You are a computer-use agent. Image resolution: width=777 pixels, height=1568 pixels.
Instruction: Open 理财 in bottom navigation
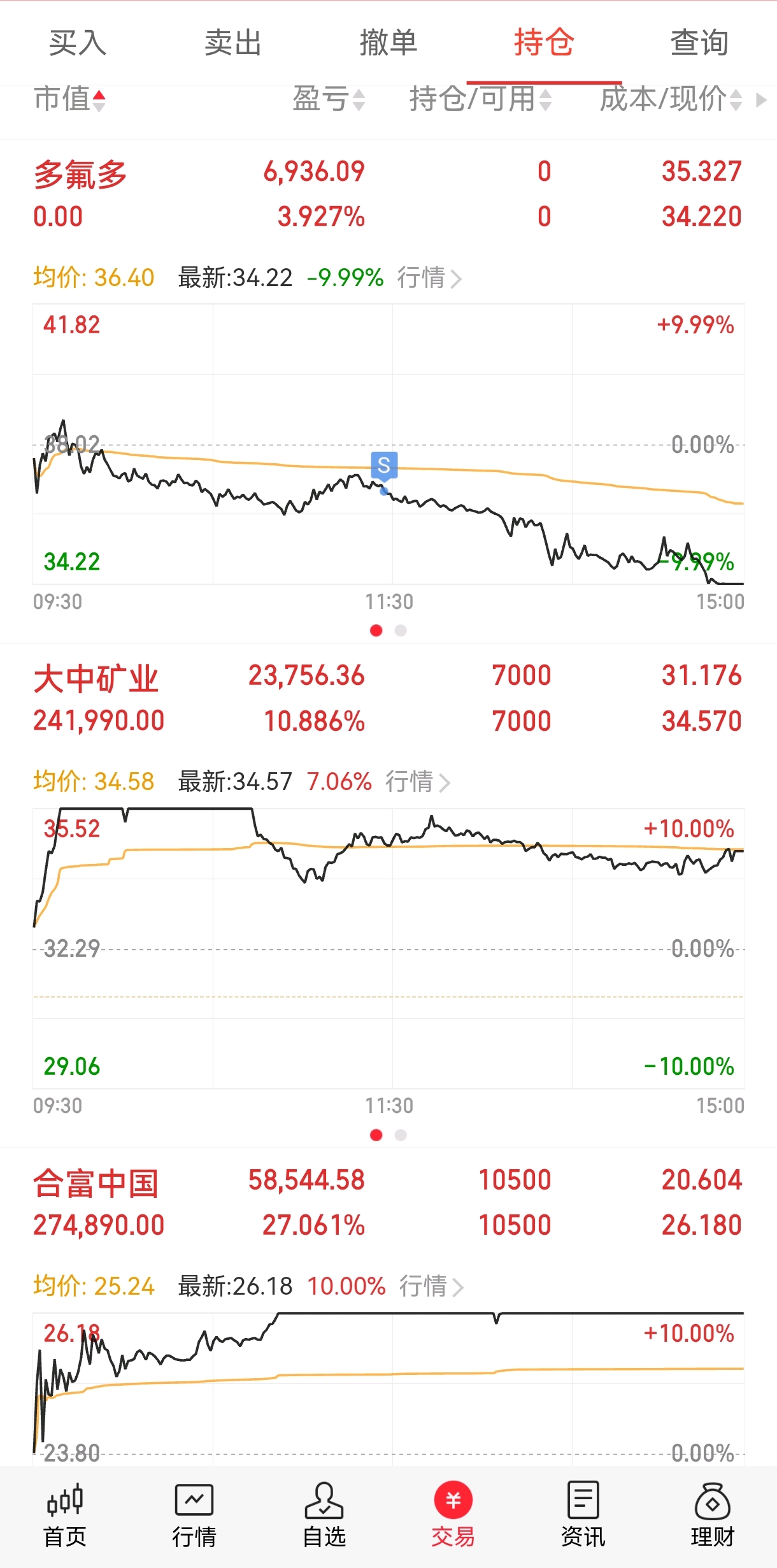point(713,1515)
